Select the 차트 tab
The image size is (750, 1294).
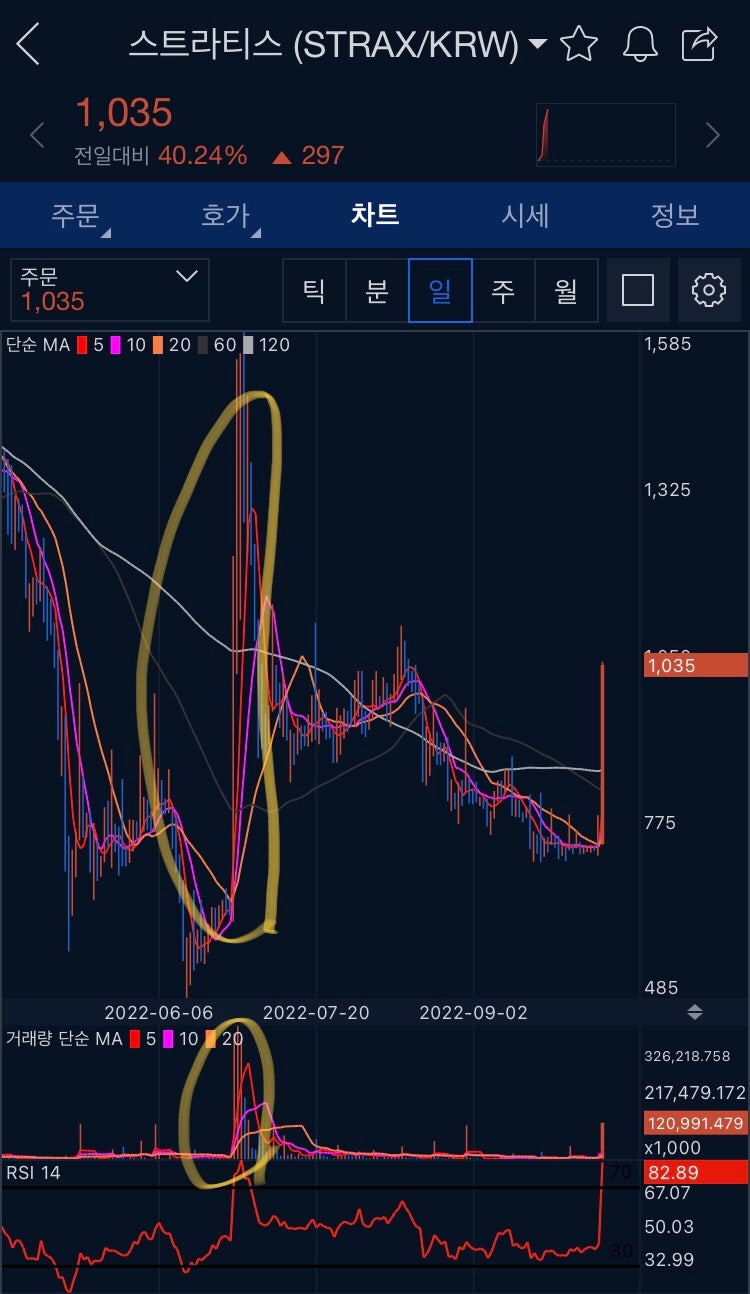(375, 215)
